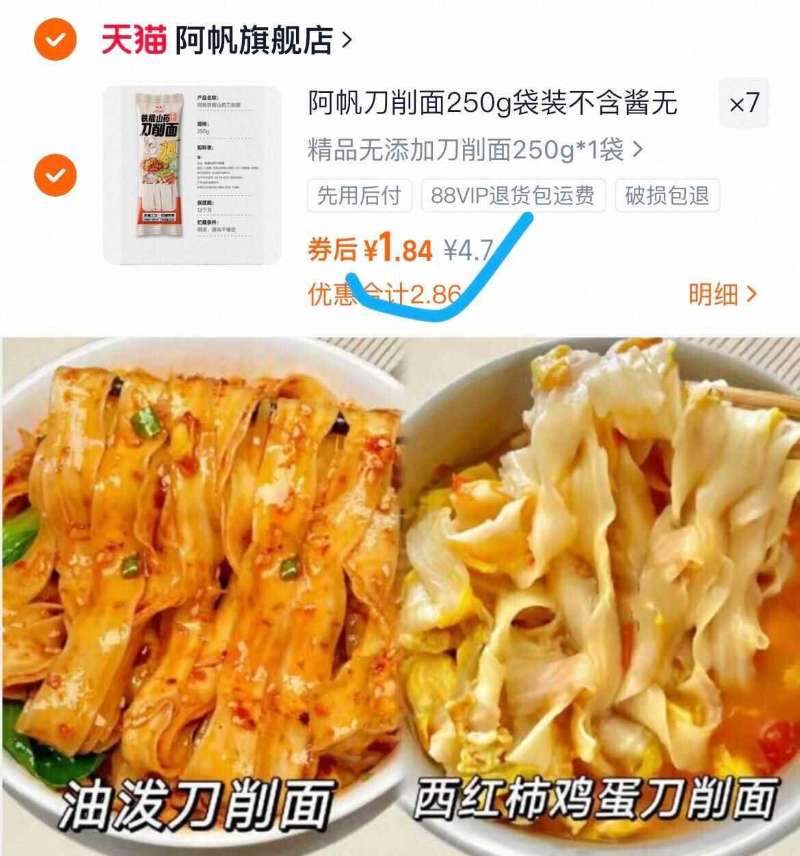Click the 88VIP退货包运费 service badge
Viewport: 800px width, 856px height.
tap(514, 197)
